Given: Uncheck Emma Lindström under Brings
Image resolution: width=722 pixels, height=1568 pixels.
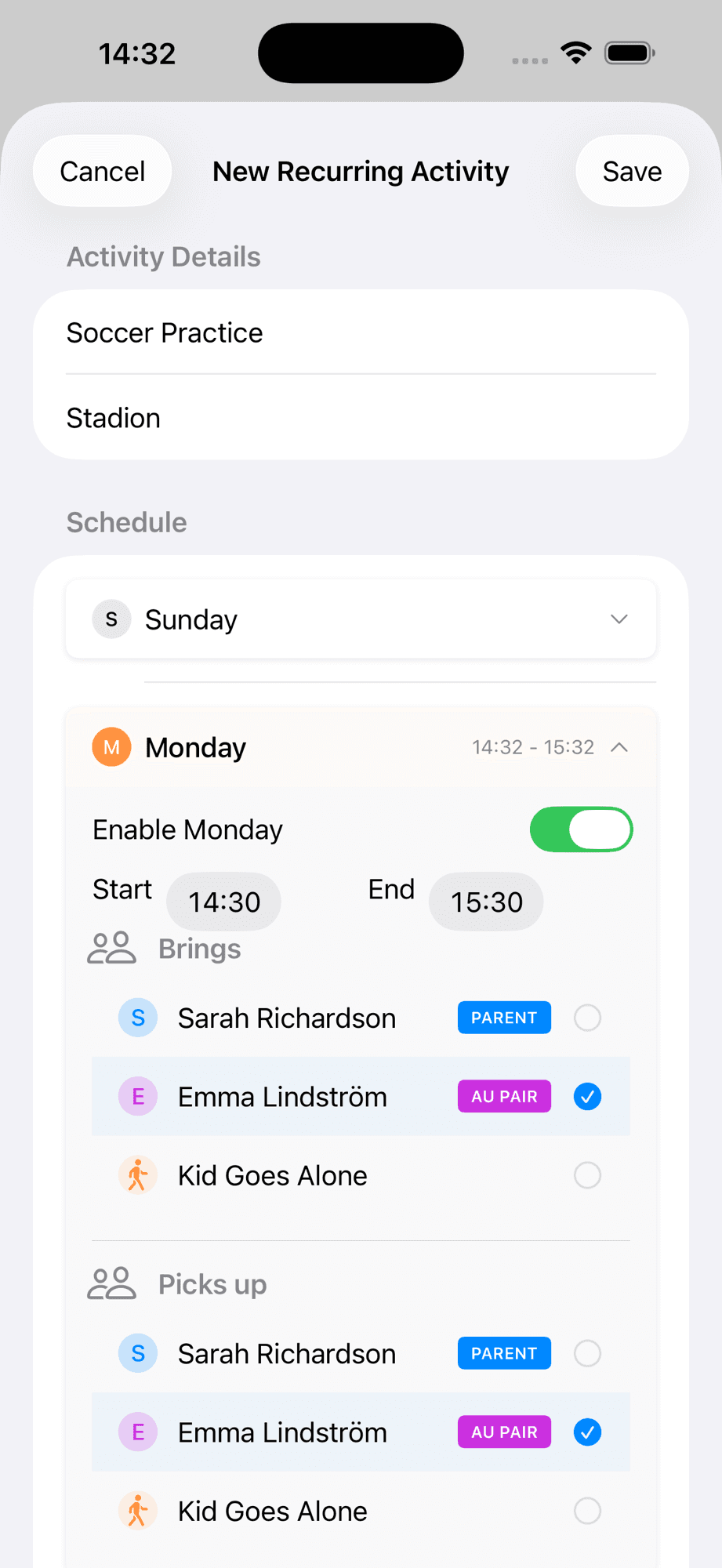Looking at the screenshot, I should [587, 1096].
